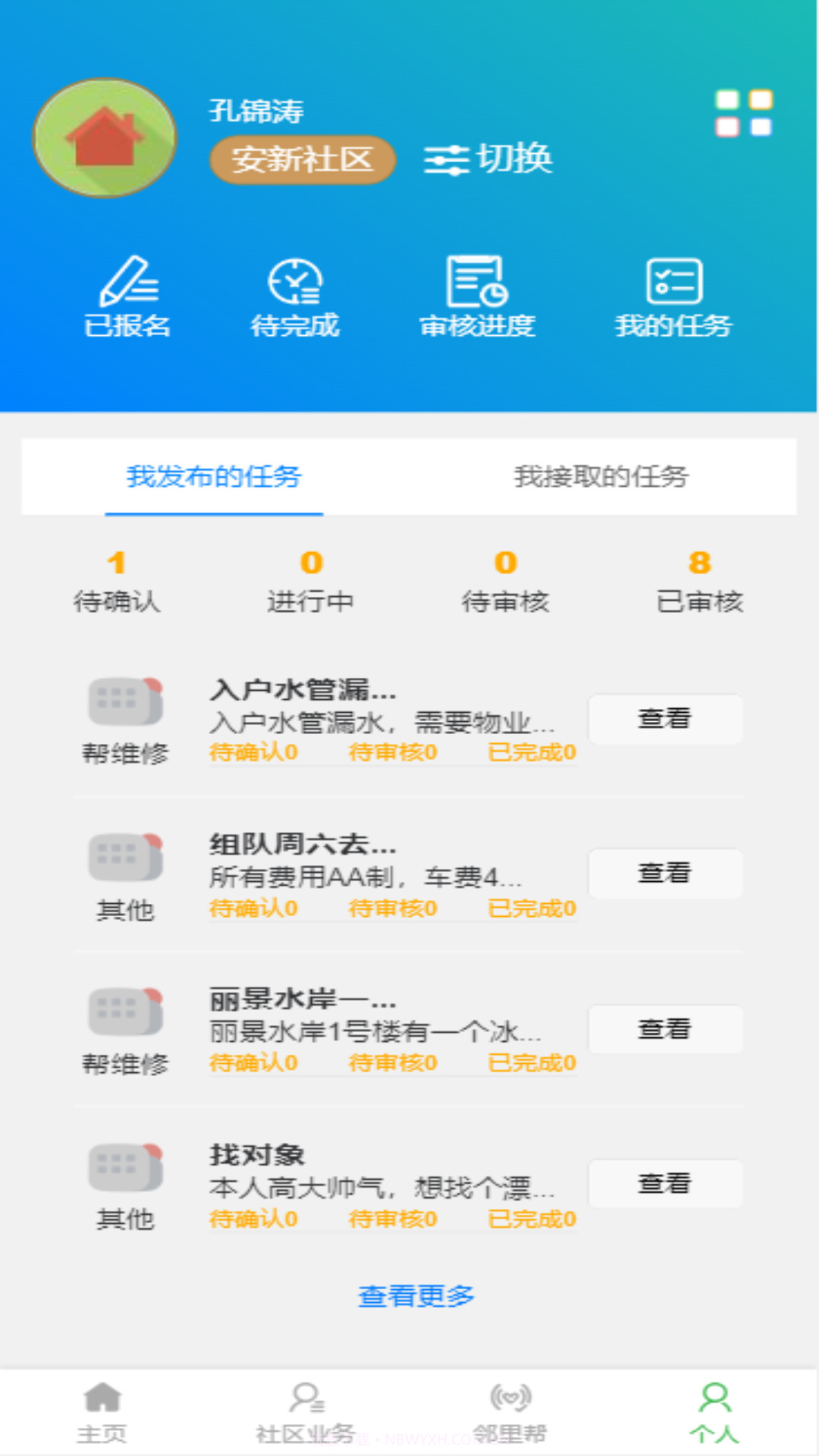Click the grid menu icon top right
This screenshot has height=1456, width=819.
tap(742, 114)
